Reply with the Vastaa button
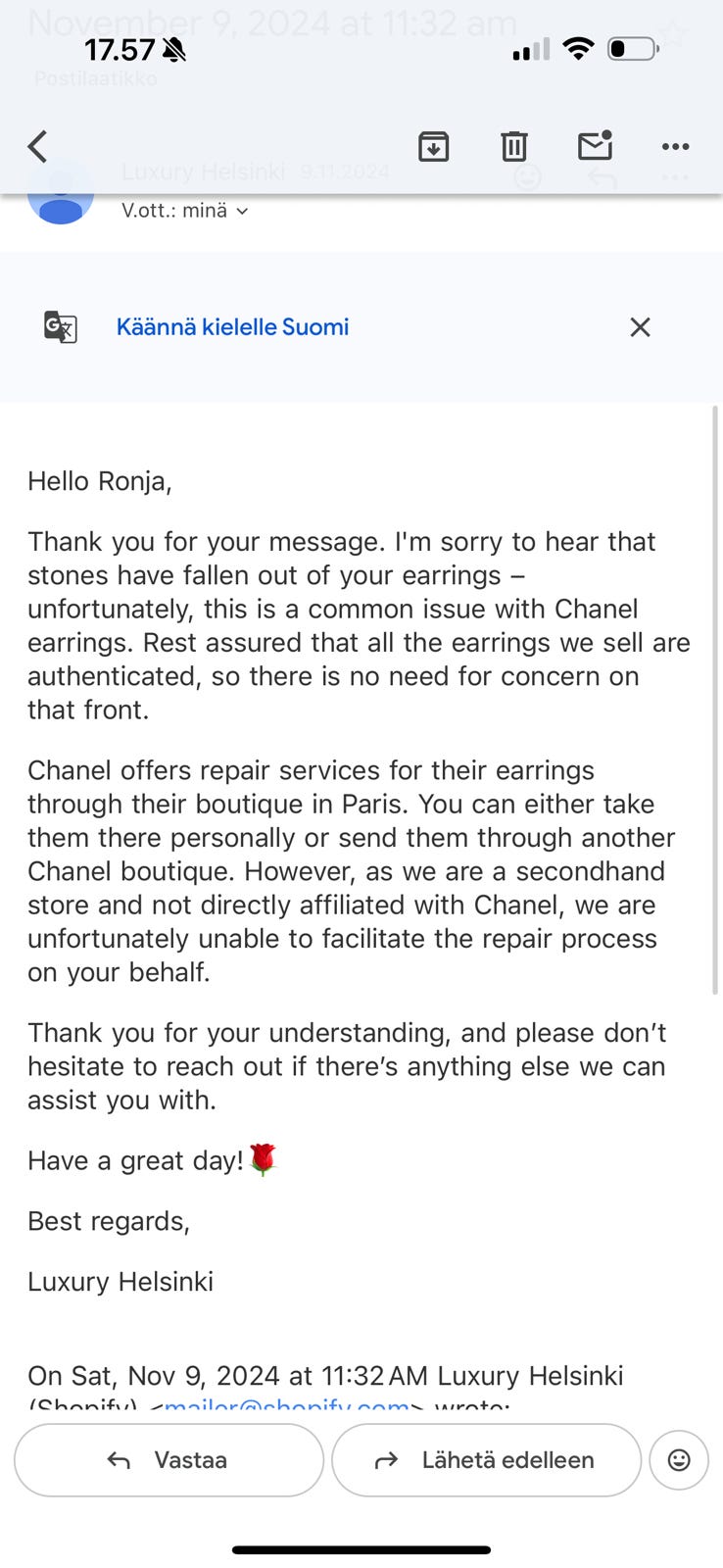This screenshot has height=1568, width=723. (x=169, y=1460)
